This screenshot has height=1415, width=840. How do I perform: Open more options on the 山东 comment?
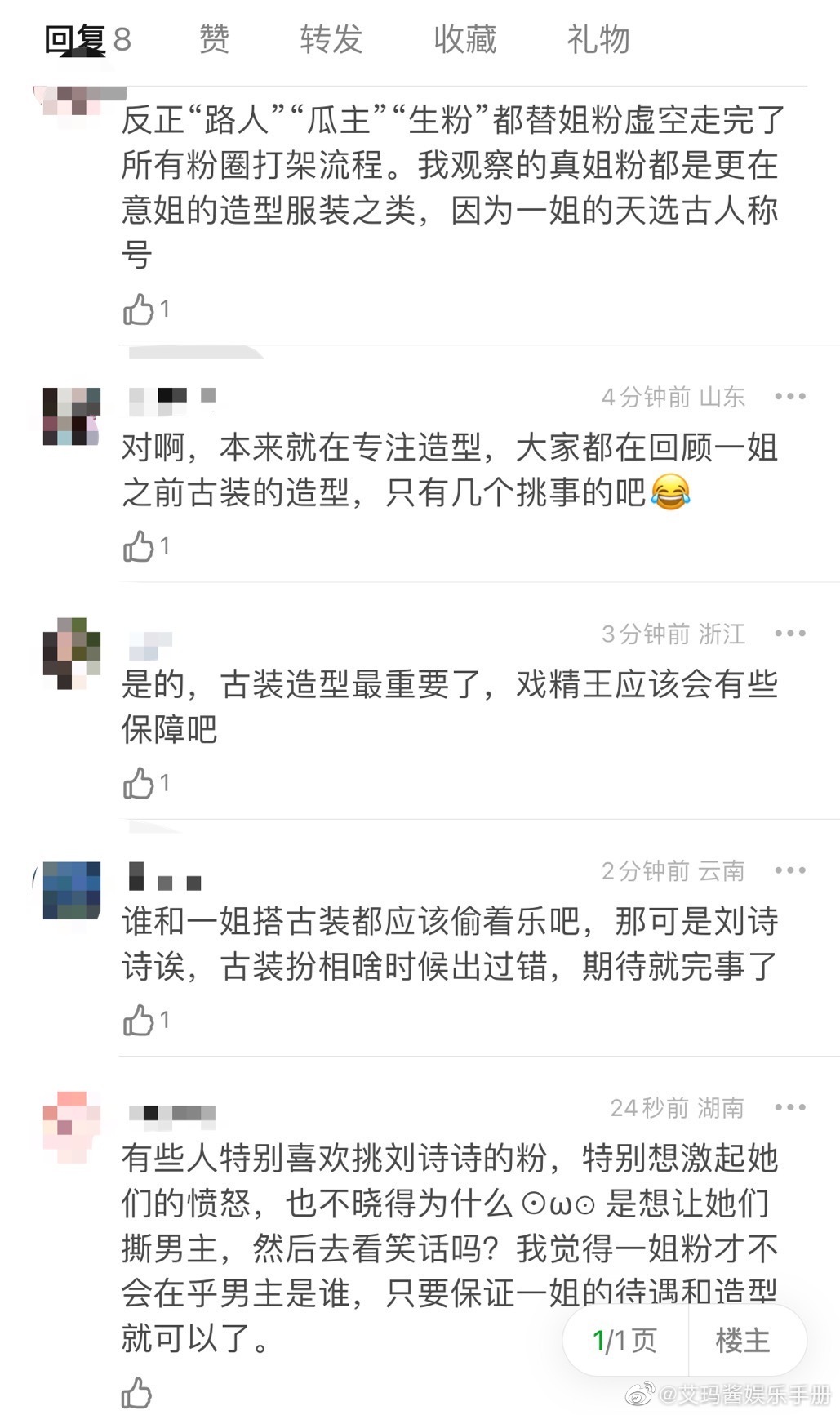click(790, 397)
